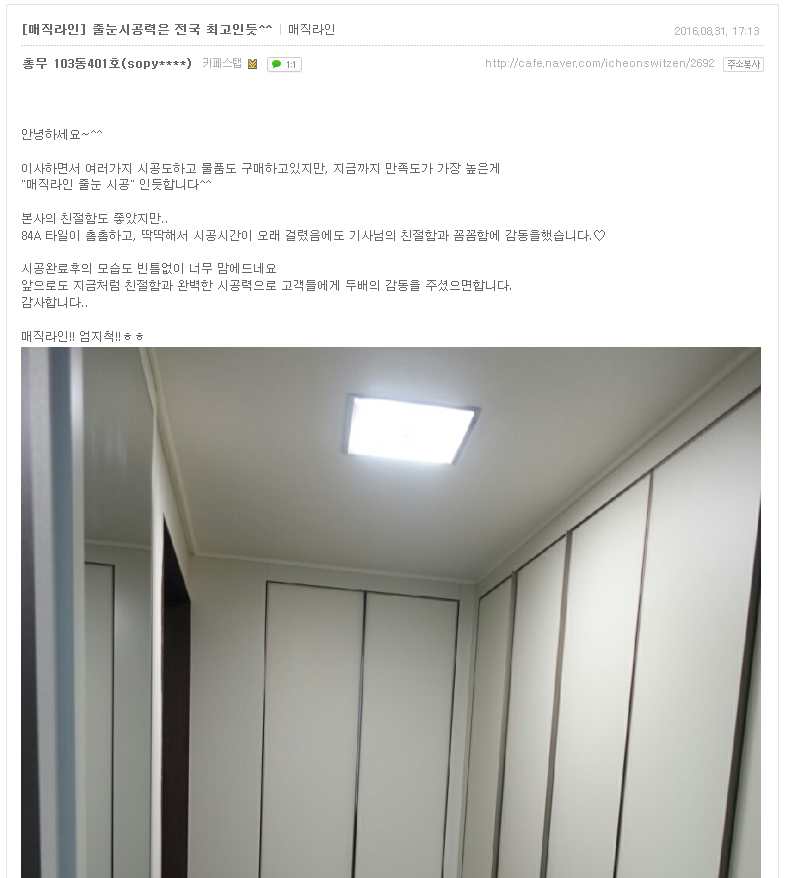Open author profile 총무 103동401호
786x878 pixels.
106,63
